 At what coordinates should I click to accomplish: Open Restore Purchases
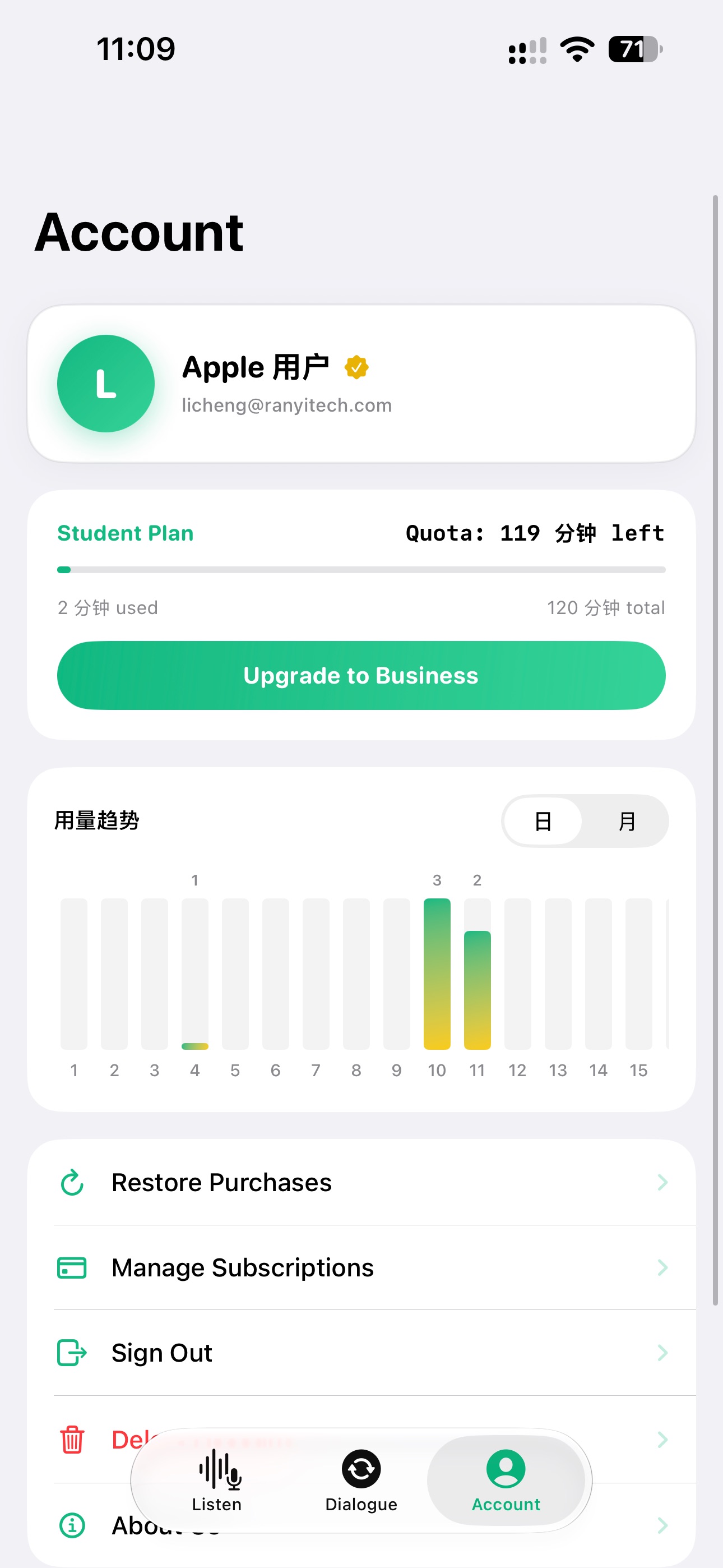click(361, 1182)
